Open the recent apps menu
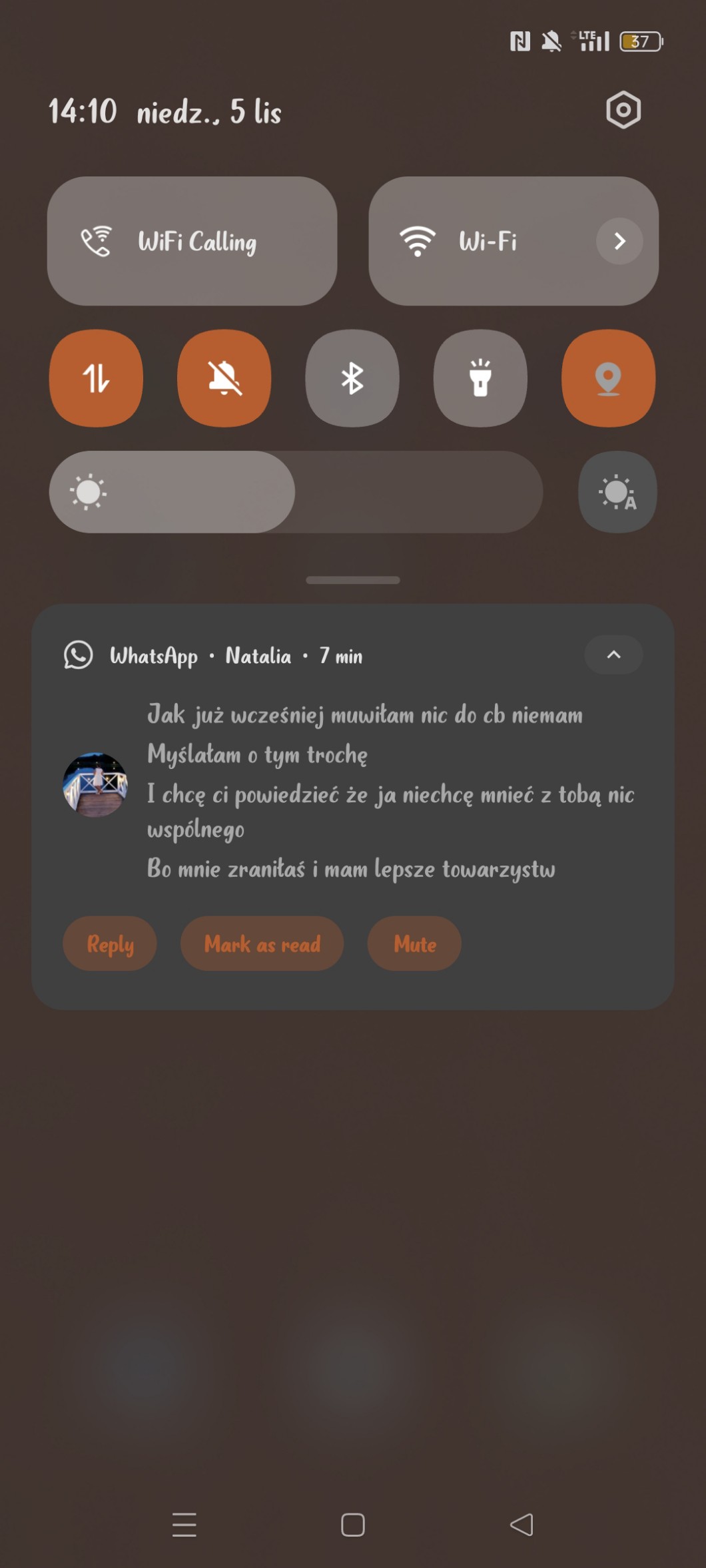Image resolution: width=706 pixels, height=1568 pixels. [184, 1524]
